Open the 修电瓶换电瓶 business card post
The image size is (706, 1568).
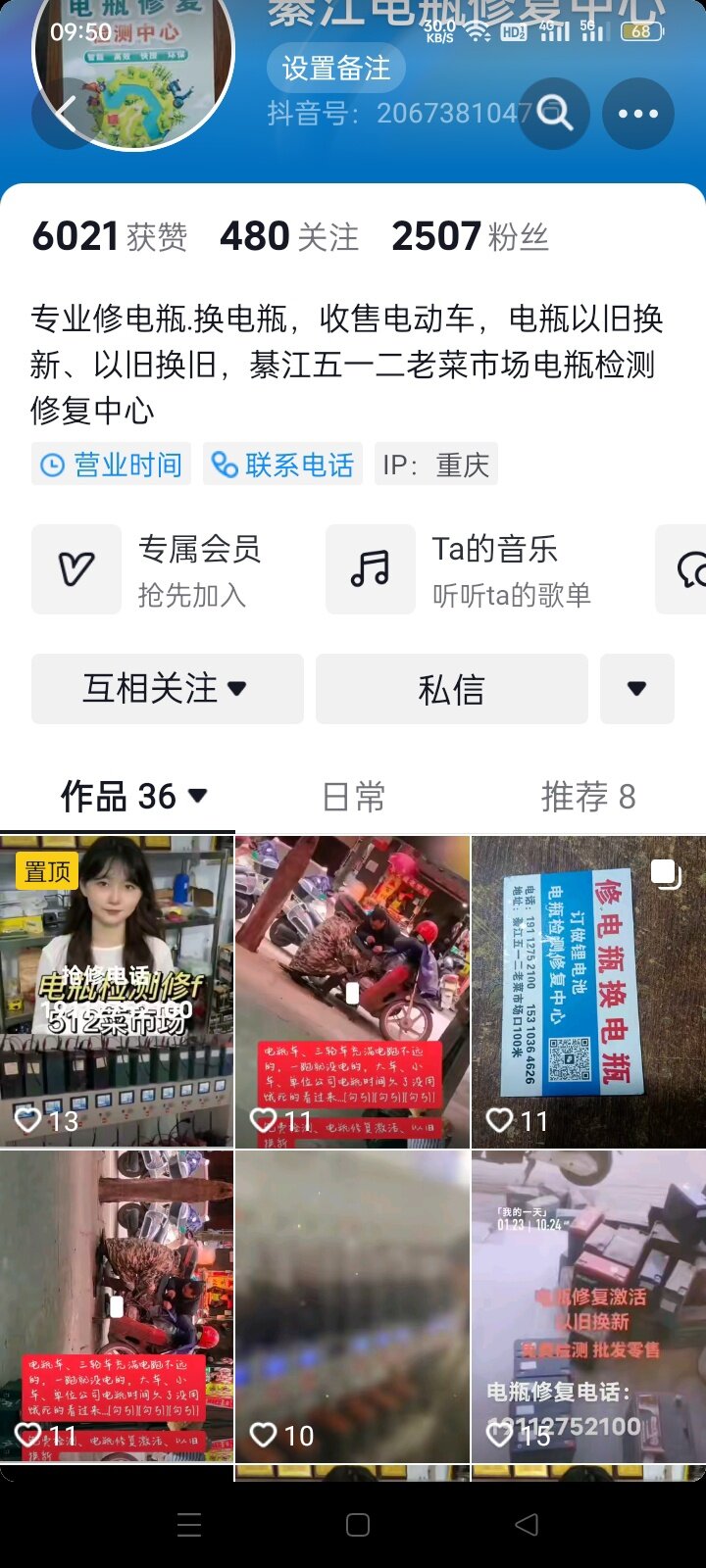588,992
